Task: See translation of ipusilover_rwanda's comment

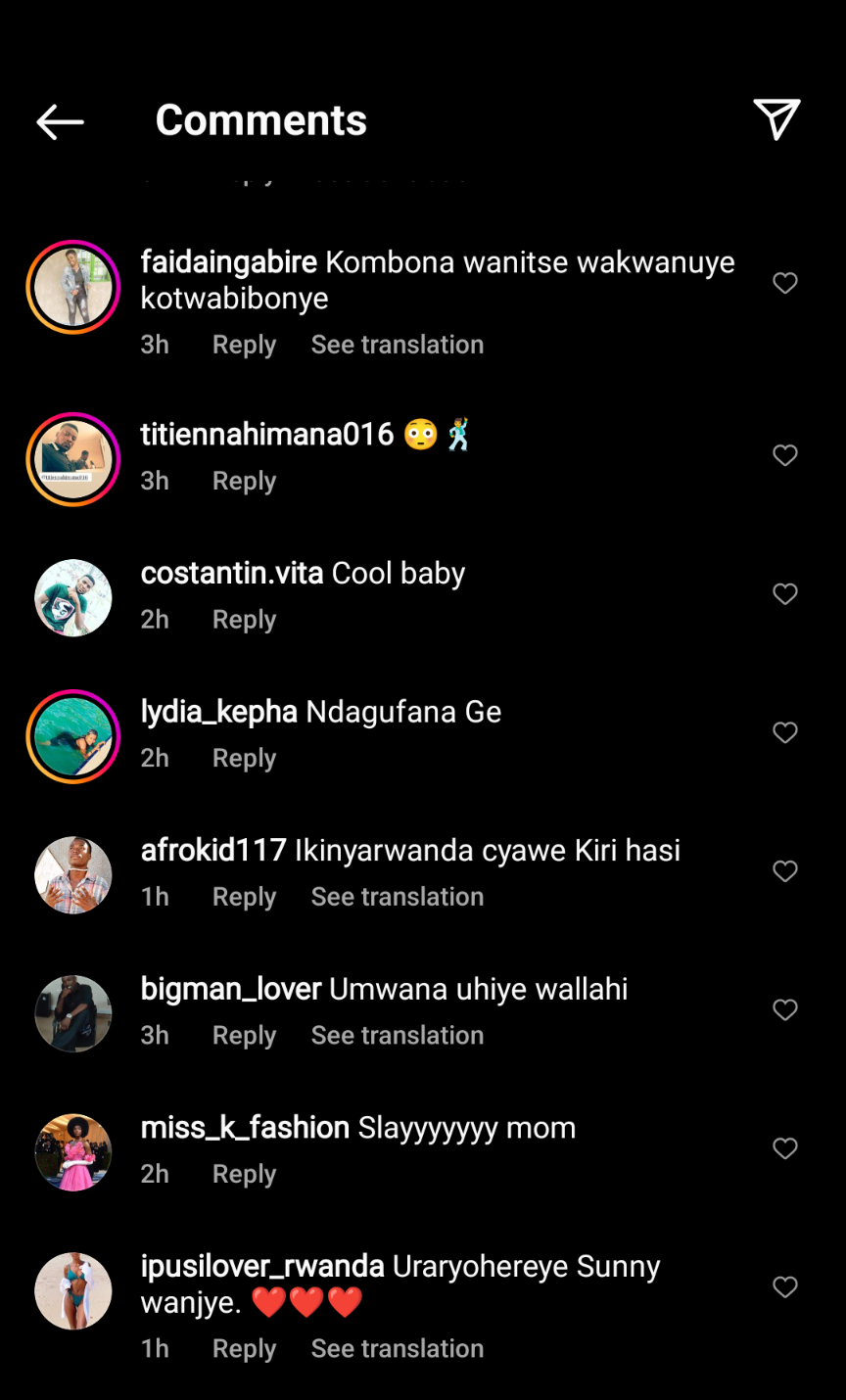Action: click(397, 1348)
